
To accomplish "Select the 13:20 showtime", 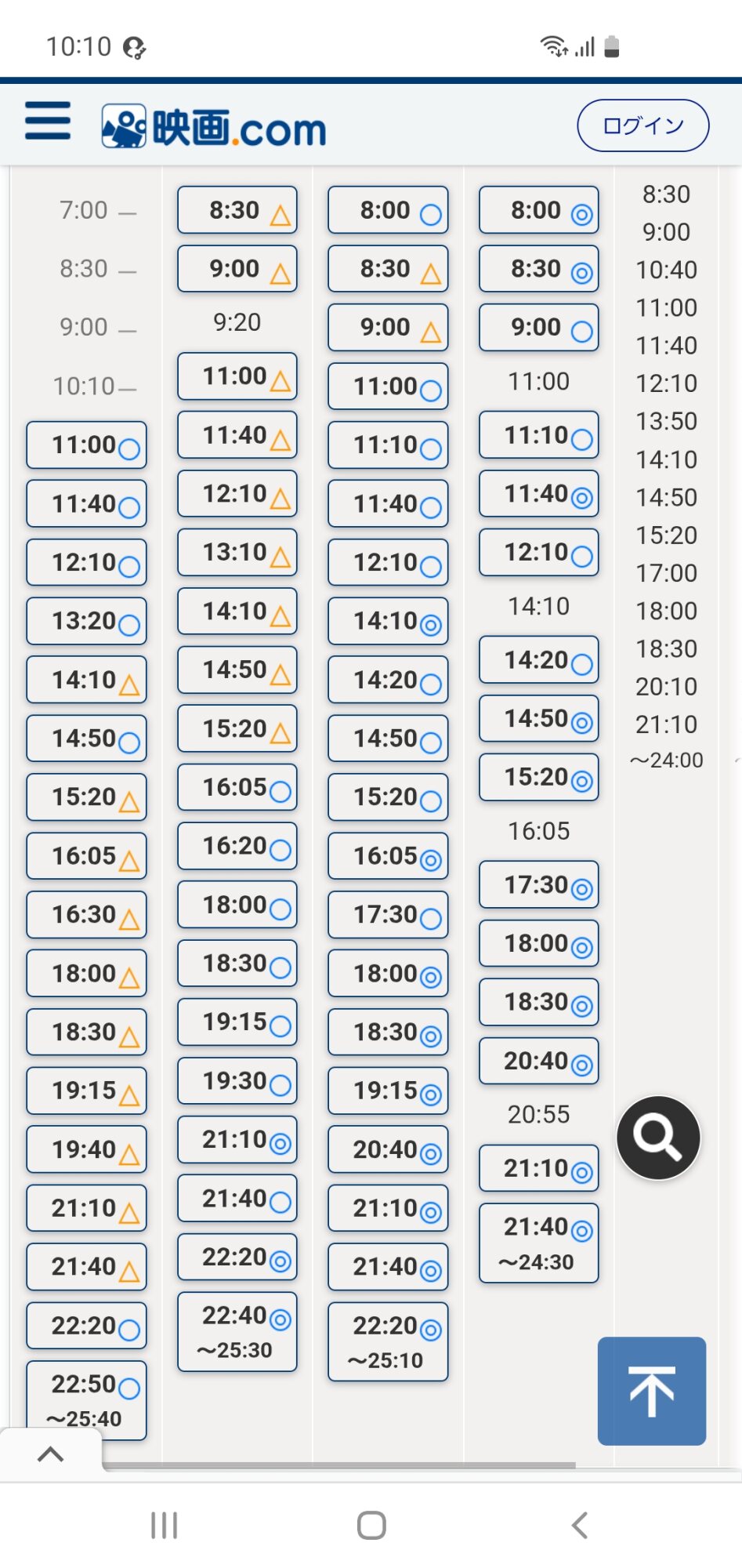I will pos(86,622).
